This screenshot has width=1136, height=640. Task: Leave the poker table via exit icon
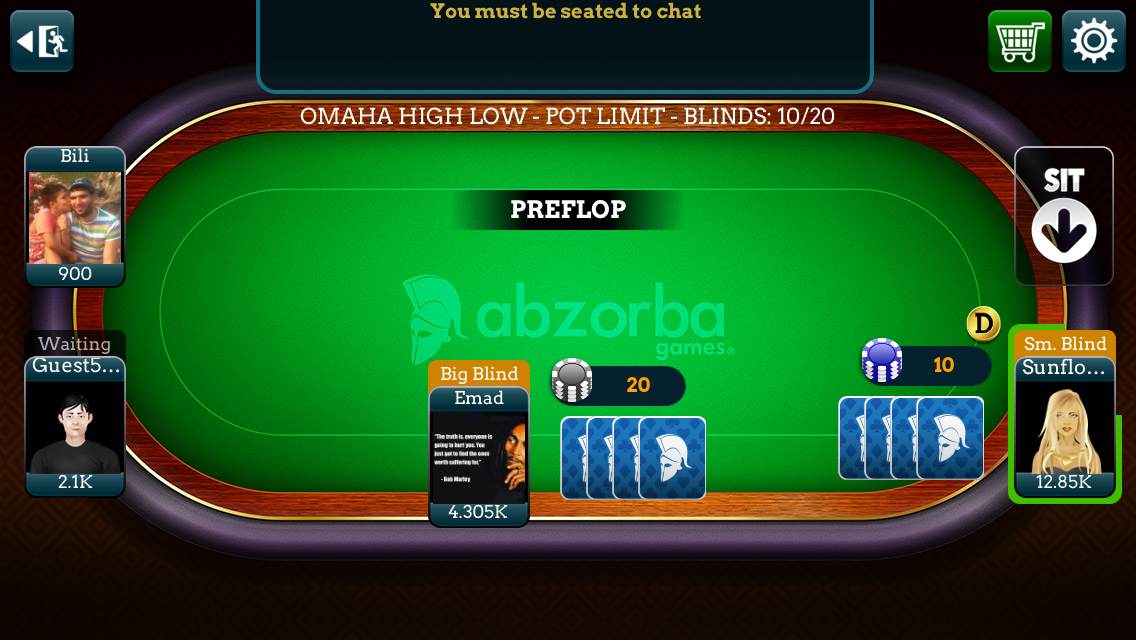point(42,41)
